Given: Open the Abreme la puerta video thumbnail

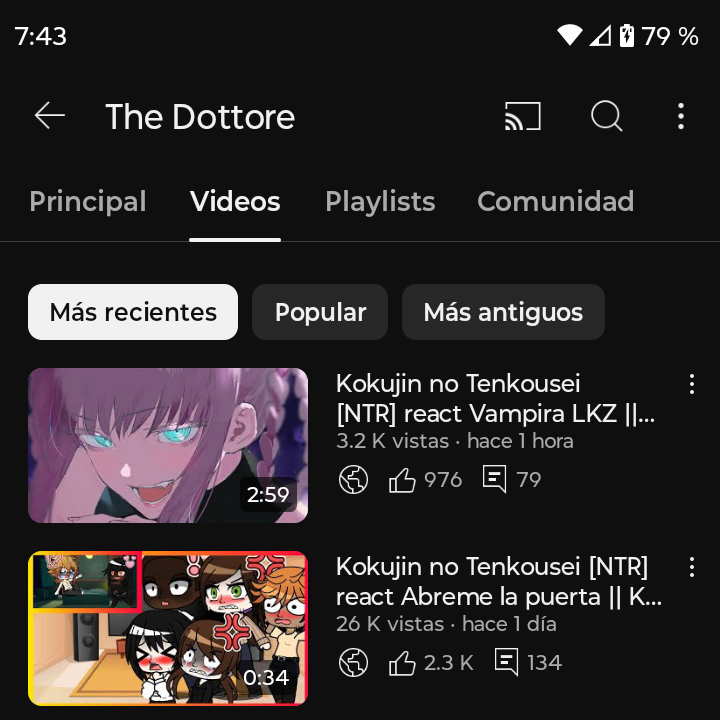Looking at the screenshot, I should point(168,628).
